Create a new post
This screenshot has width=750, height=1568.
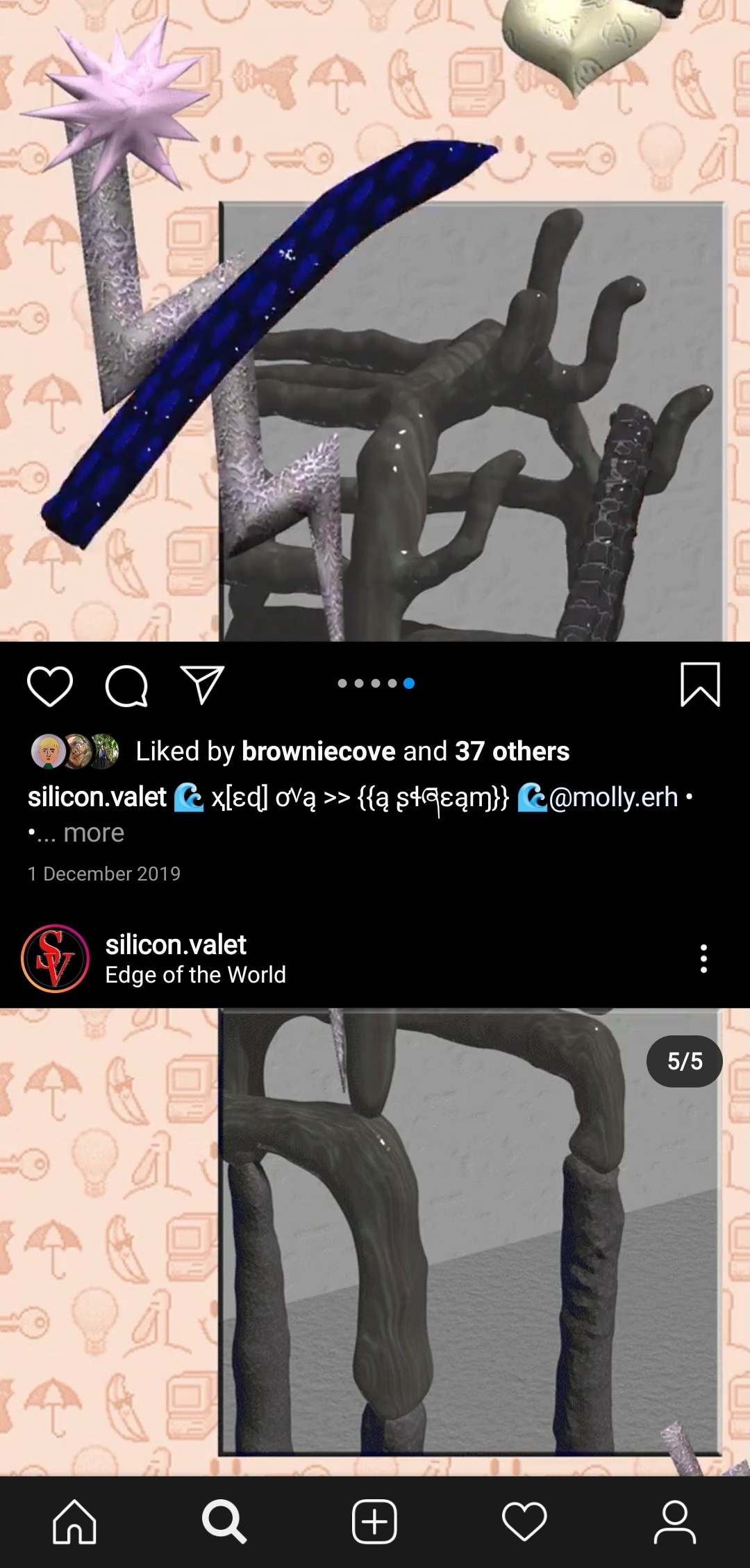[x=374, y=1521]
